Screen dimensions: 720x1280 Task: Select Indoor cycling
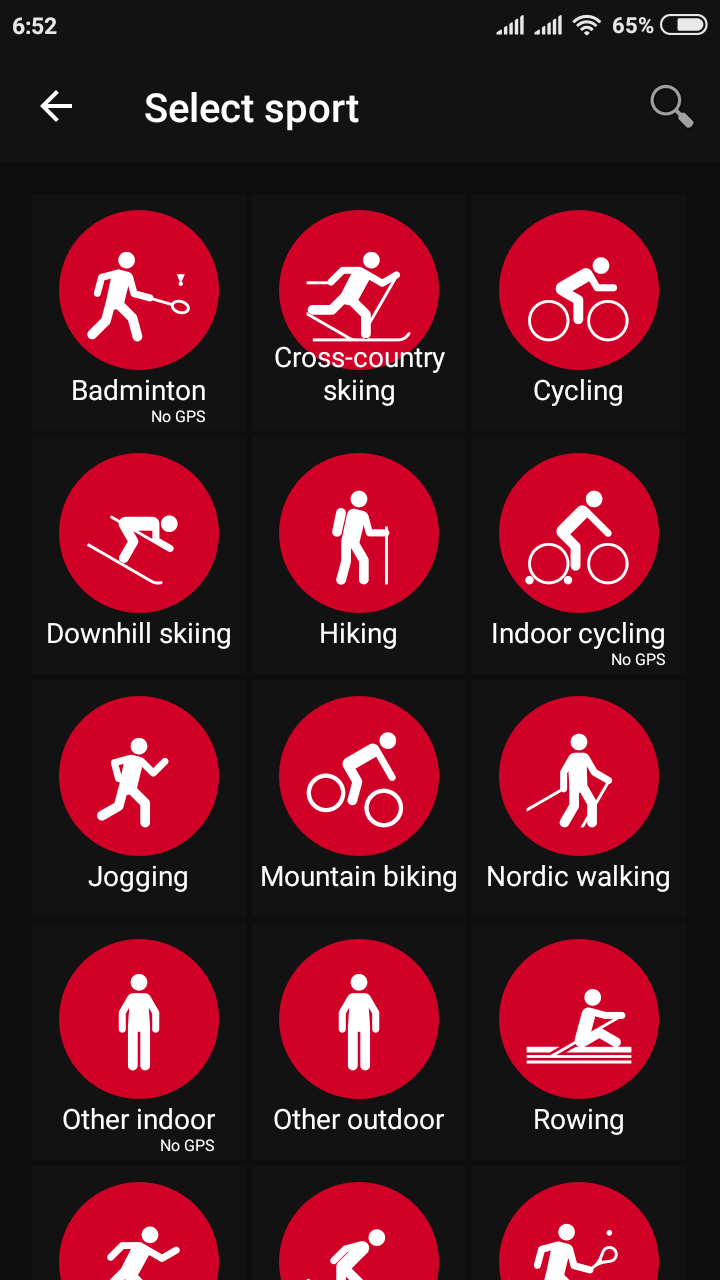click(x=579, y=556)
